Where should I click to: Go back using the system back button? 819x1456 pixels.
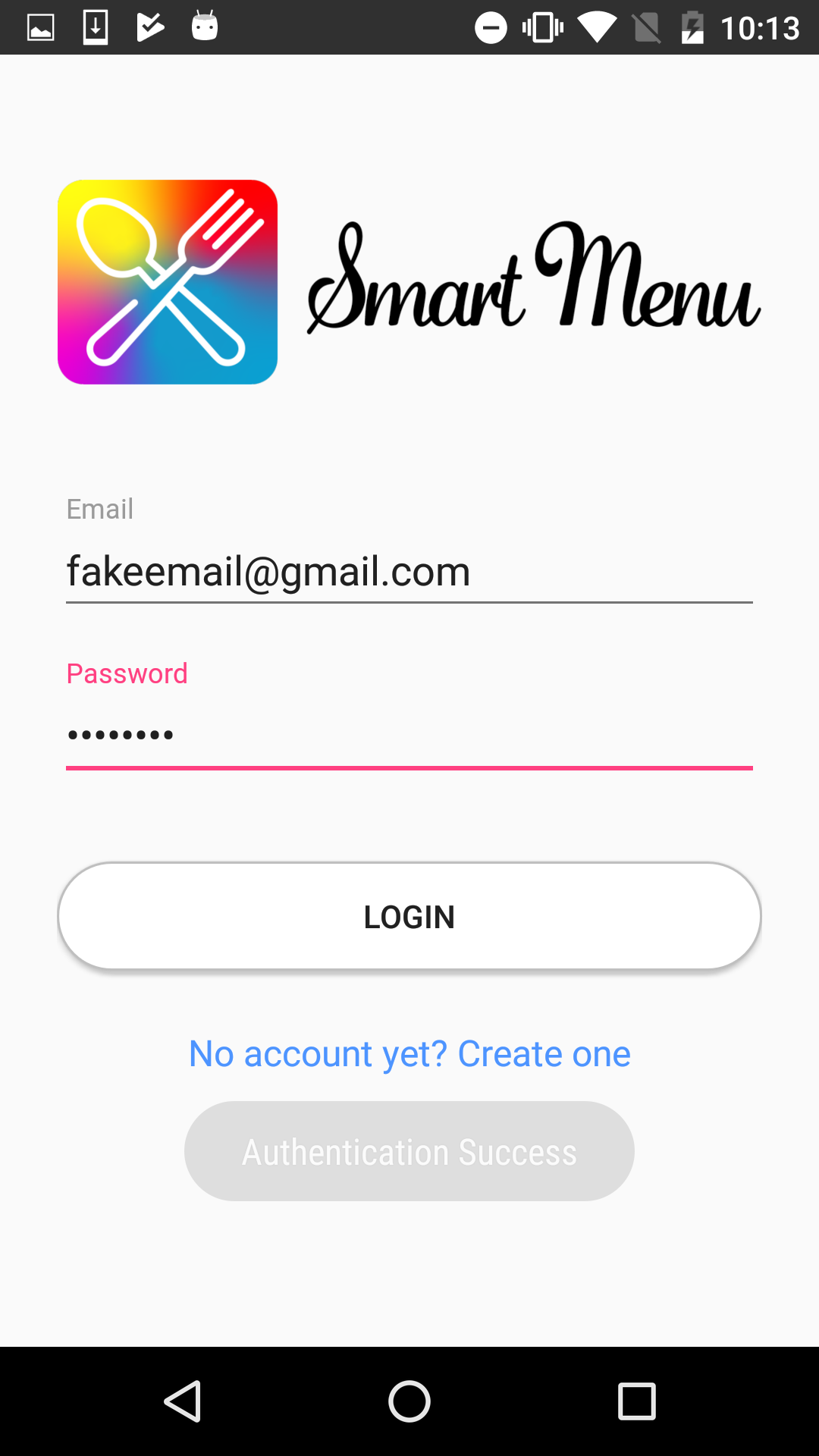182,1401
